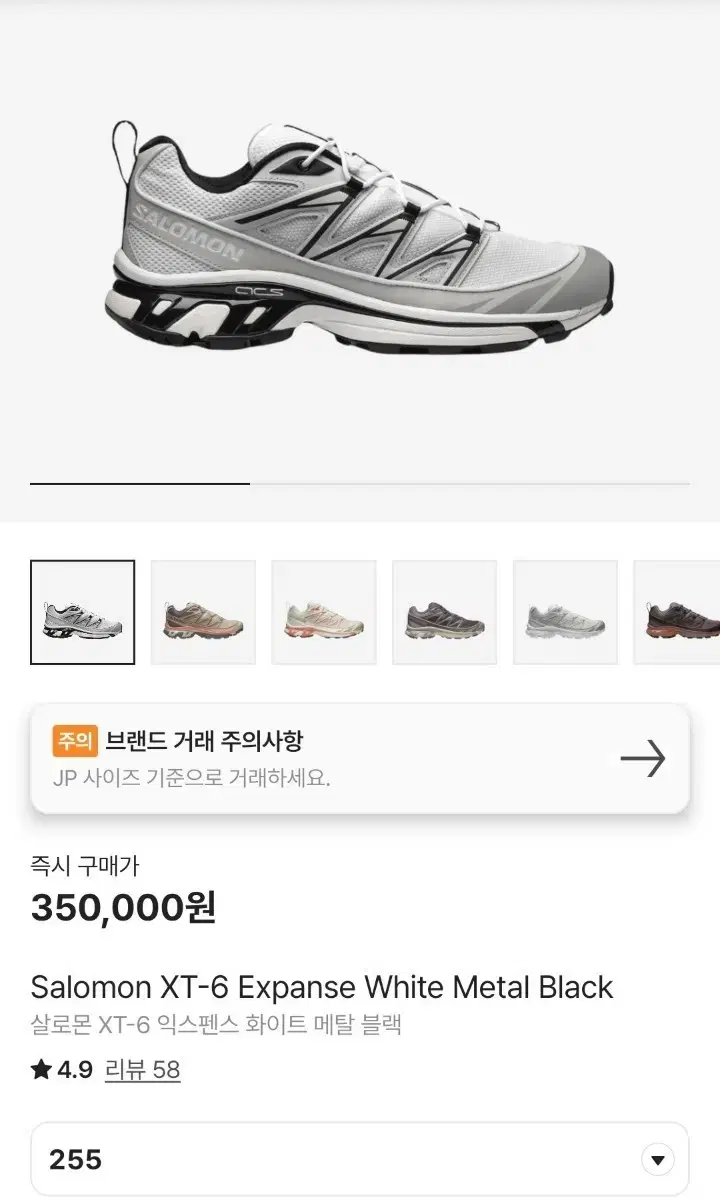Screen dimensions: 720x1200
Task: Select the brown-tan colorway thumbnail
Action: point(203,611)
